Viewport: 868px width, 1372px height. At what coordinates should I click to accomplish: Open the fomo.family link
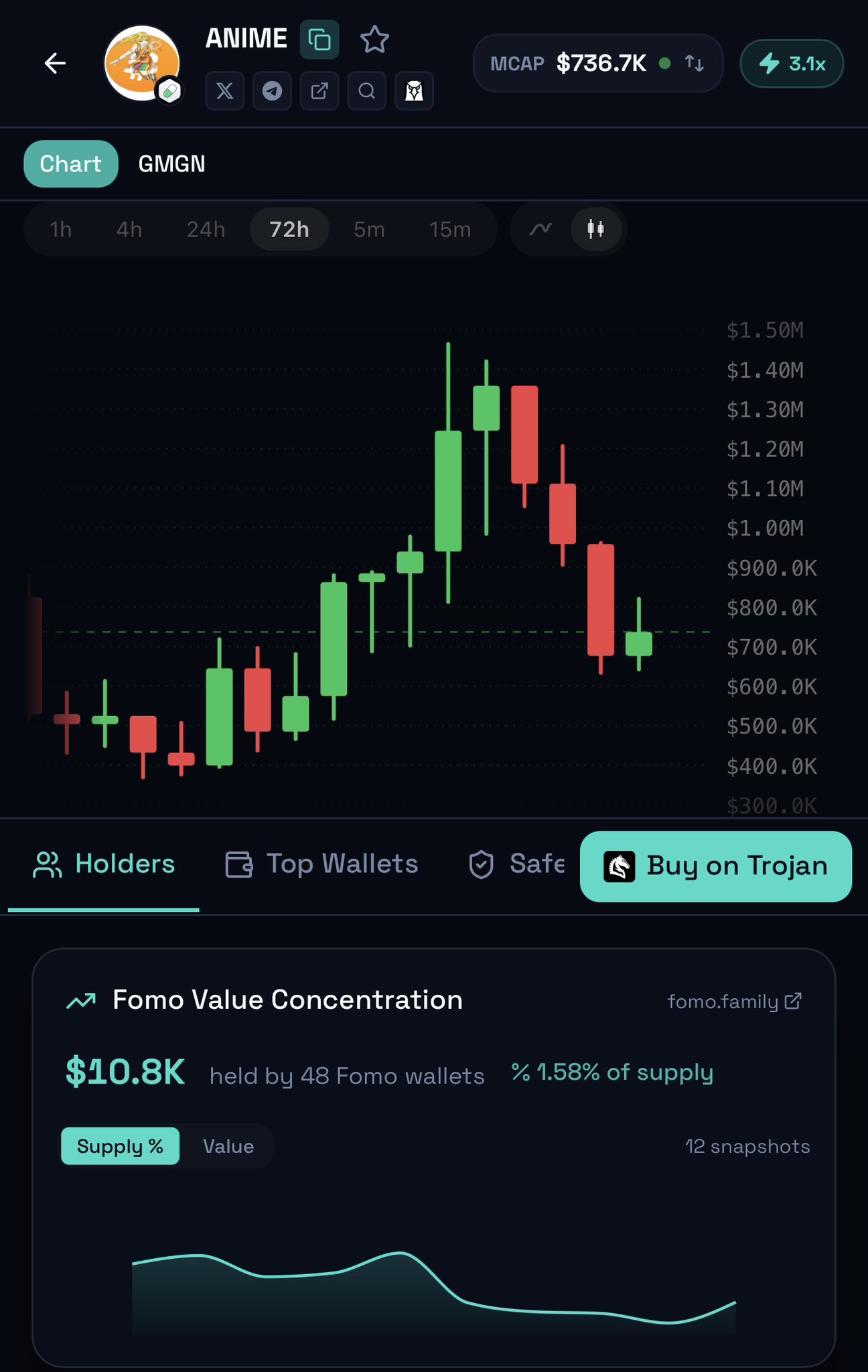(x=735, y=1002)
